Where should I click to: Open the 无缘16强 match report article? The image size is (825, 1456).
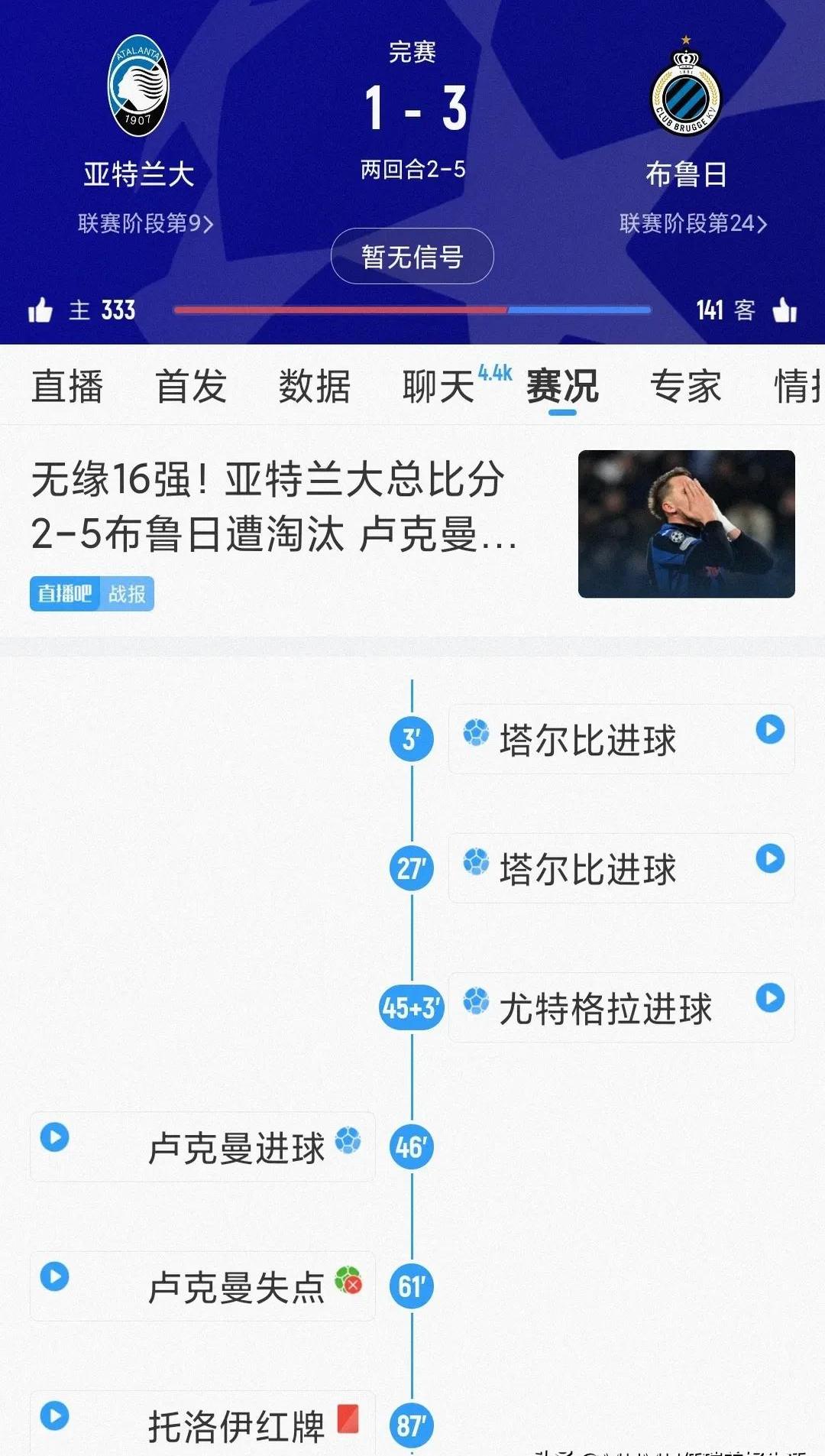275,507
